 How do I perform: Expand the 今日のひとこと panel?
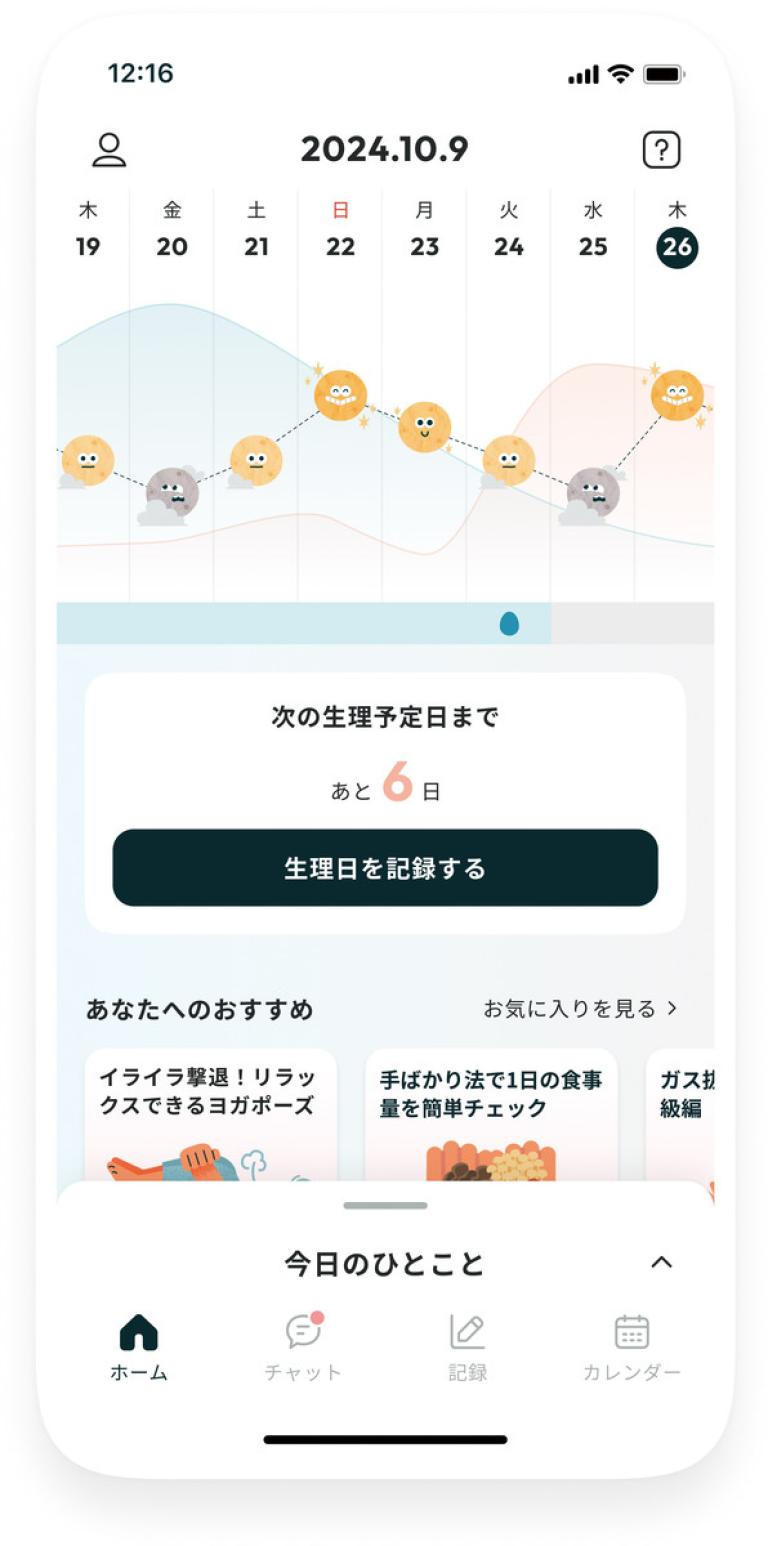(661, 1262)
